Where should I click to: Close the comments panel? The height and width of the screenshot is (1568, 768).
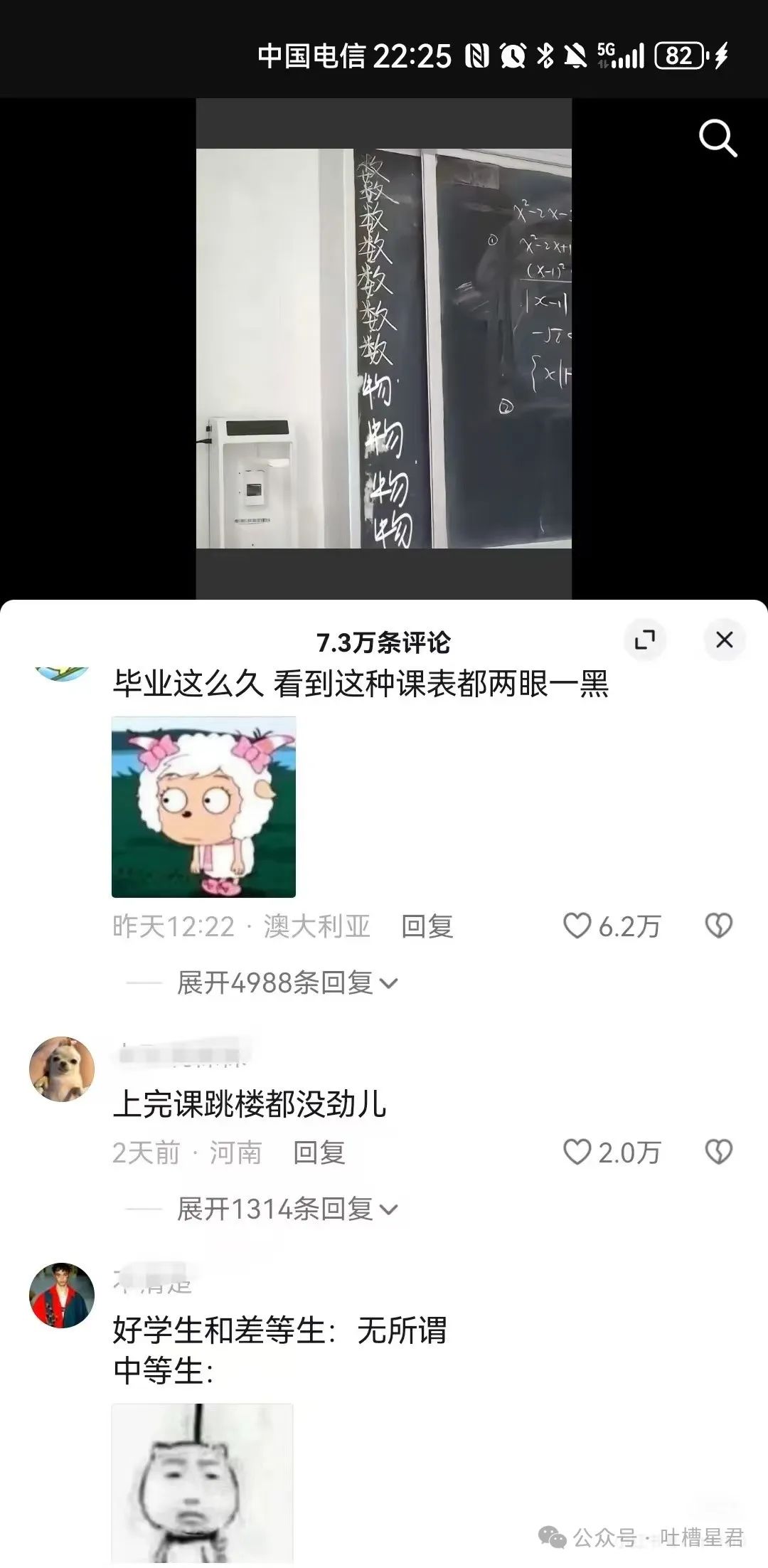click(724, 640)
